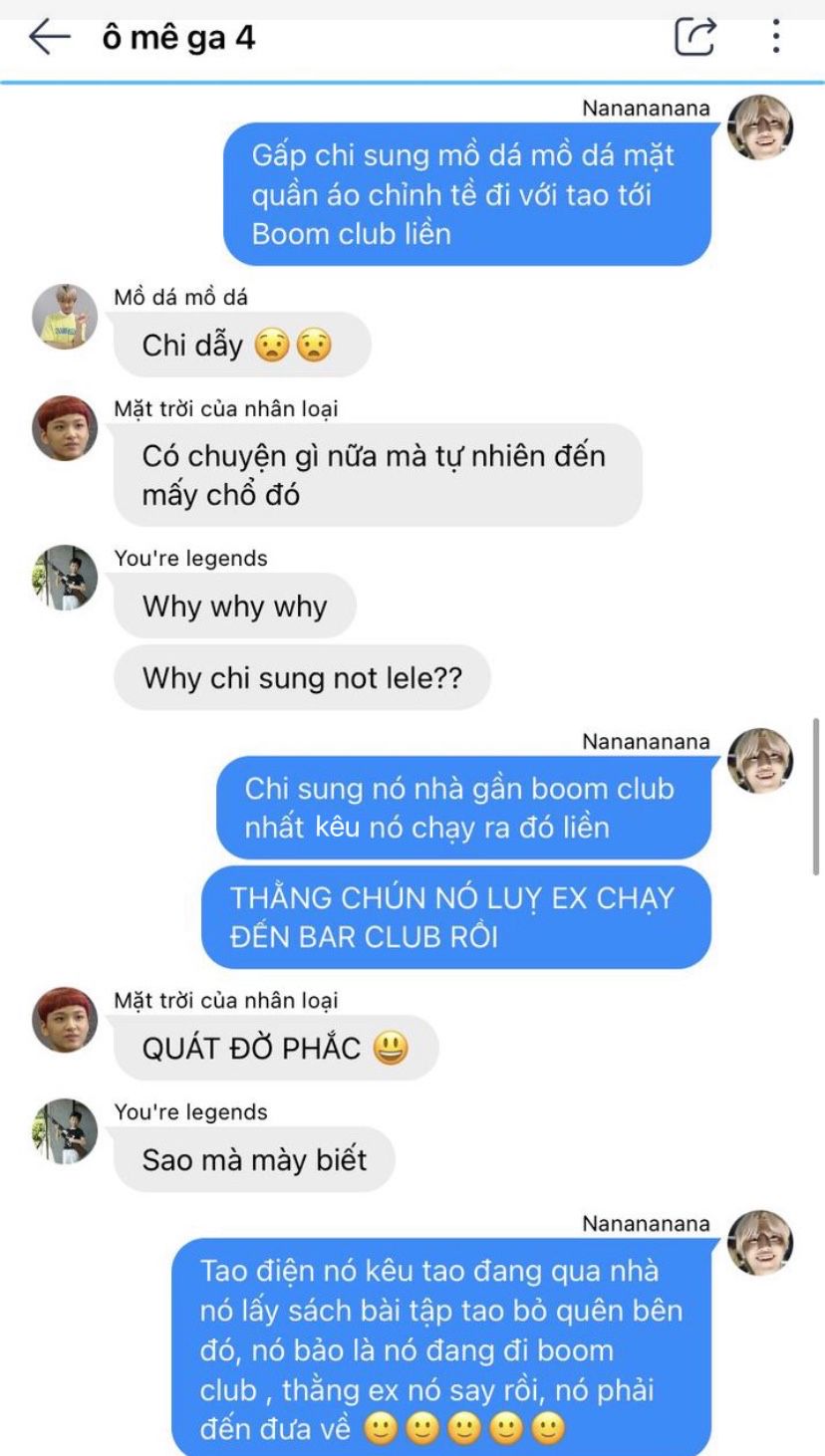Share this chat conversation
Image resolution: width=825 pixels, height=1456 pixels.
(x=695, y=37)
